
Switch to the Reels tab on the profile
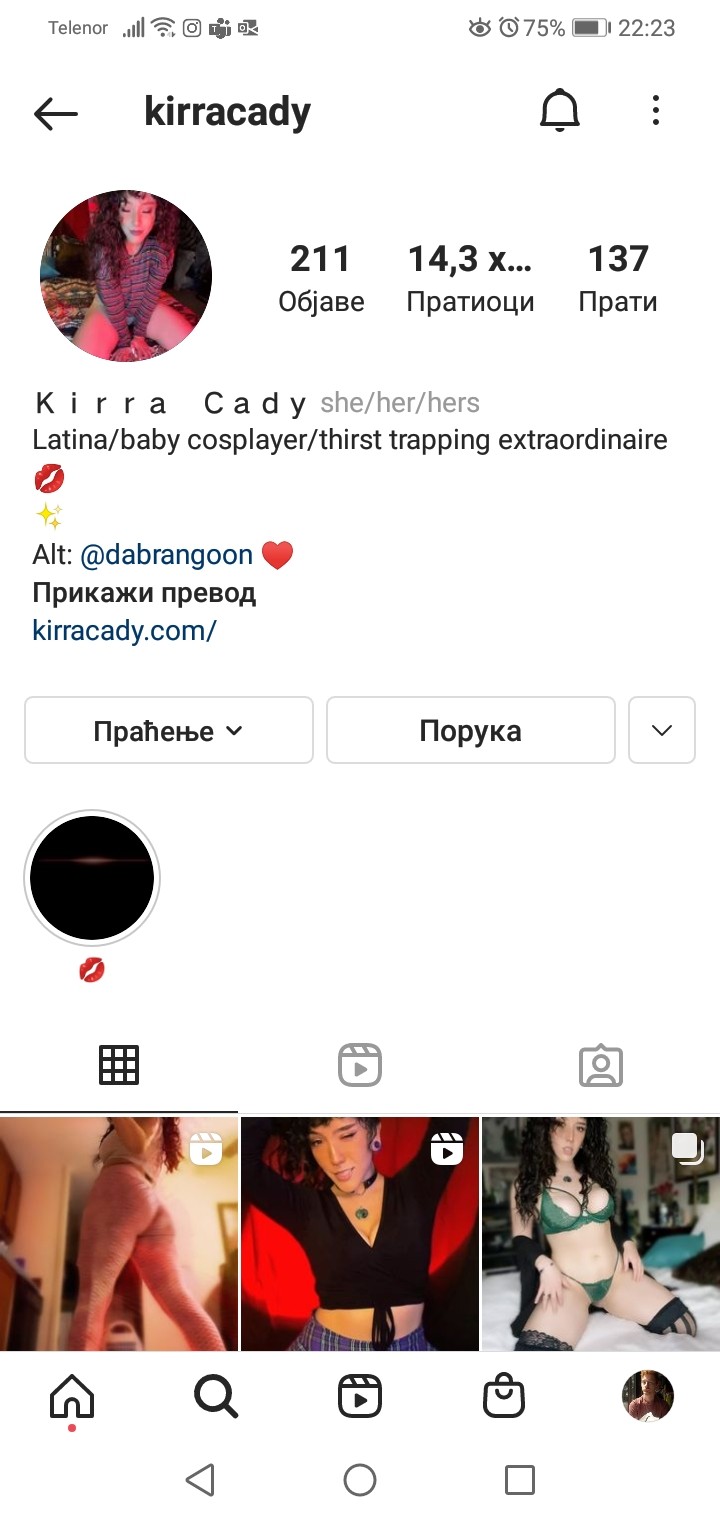click(360, 1065)
